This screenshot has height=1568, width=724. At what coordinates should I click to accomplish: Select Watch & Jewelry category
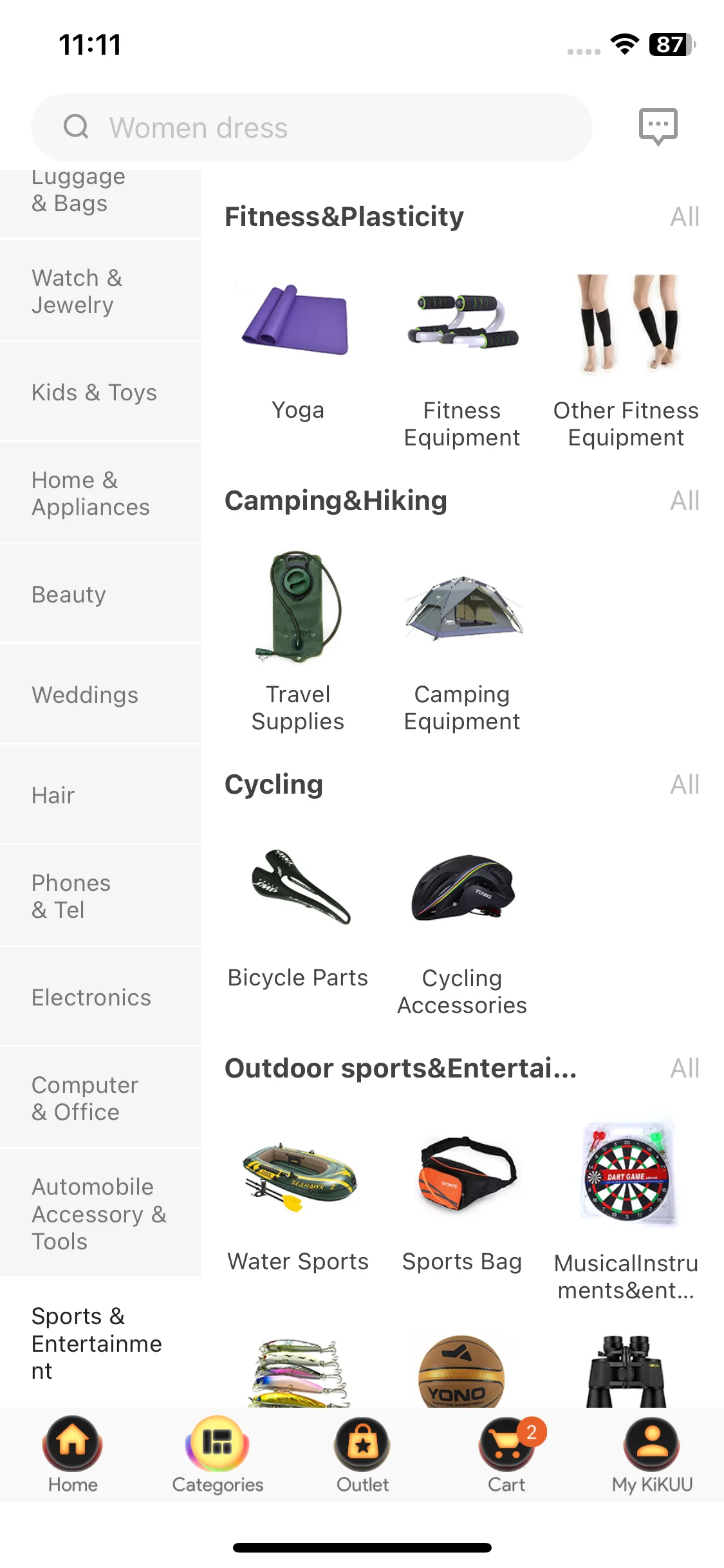coord(100,291)
